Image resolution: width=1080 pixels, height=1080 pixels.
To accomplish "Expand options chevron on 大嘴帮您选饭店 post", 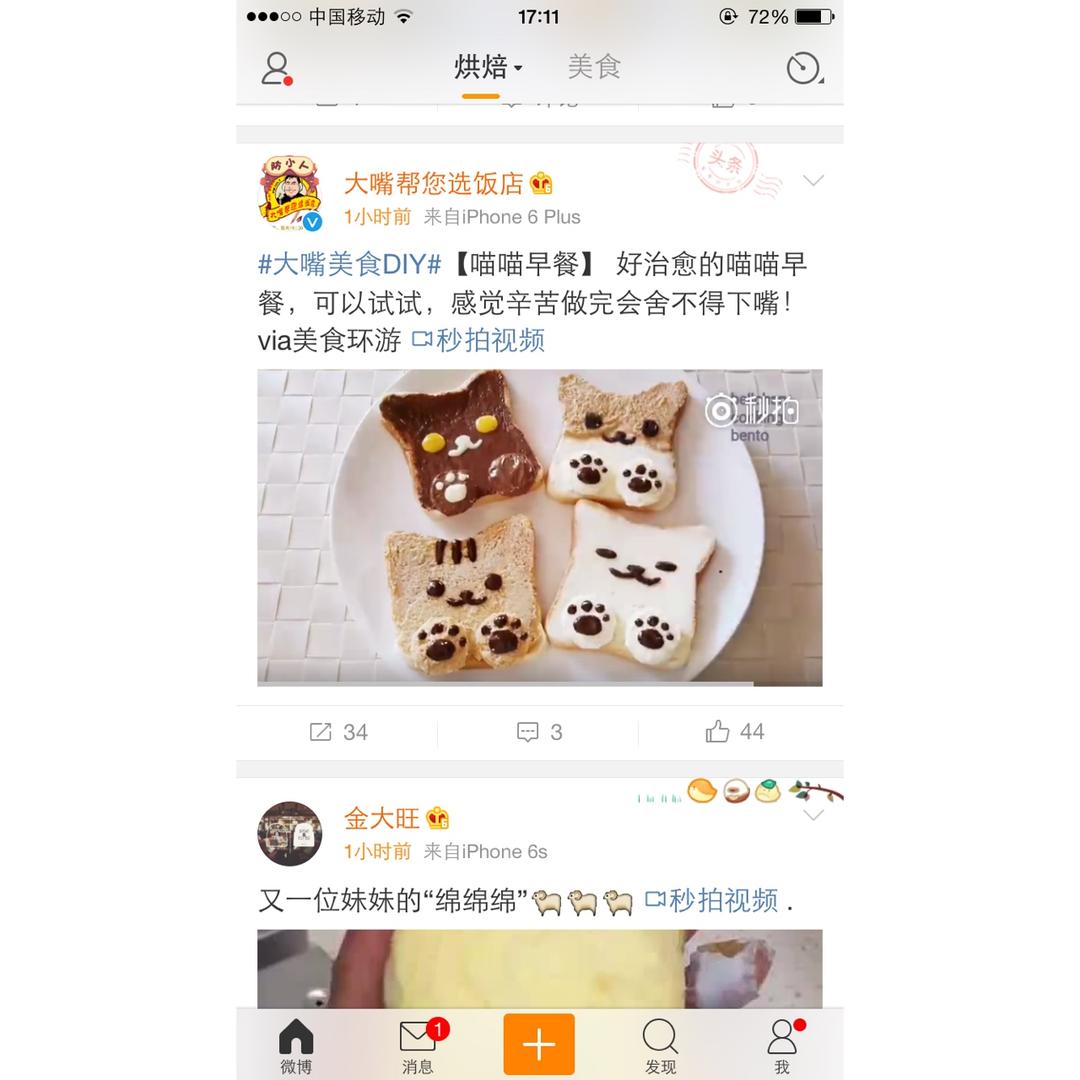I will (813, 181).
